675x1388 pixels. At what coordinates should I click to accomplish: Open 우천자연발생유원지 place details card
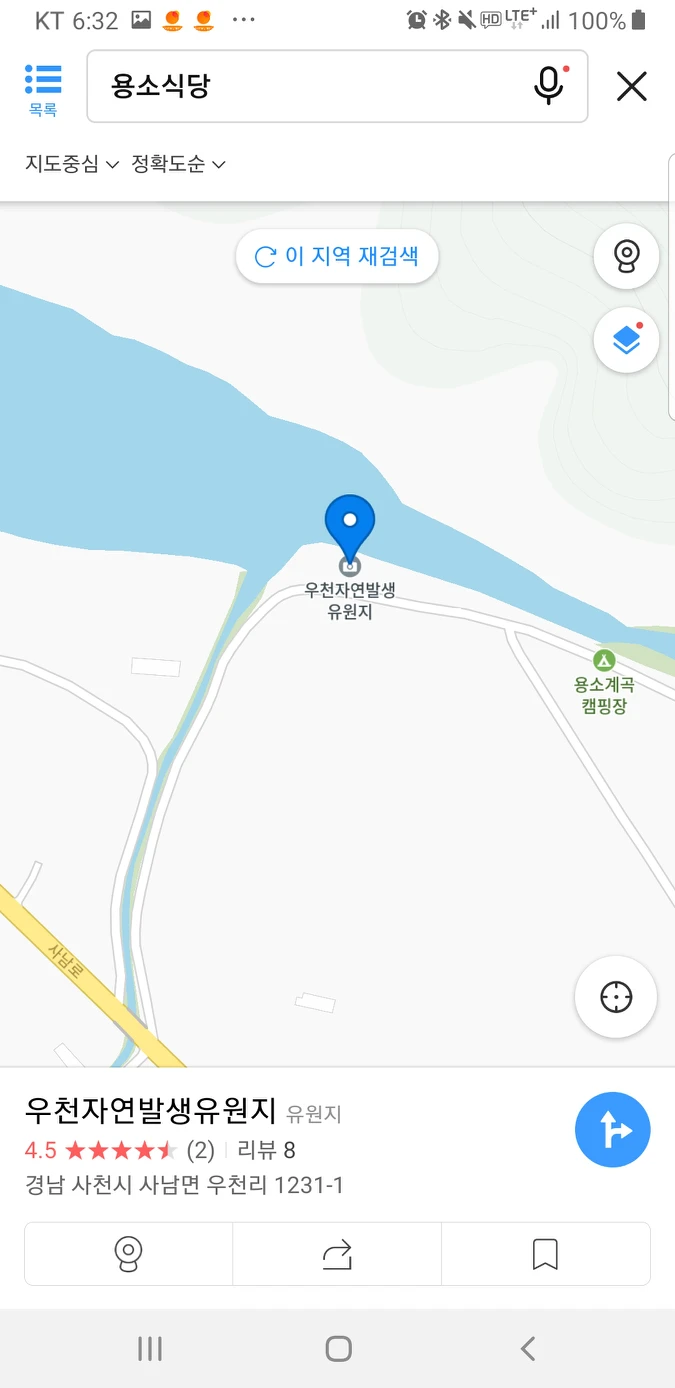(x=150, y=1111)
